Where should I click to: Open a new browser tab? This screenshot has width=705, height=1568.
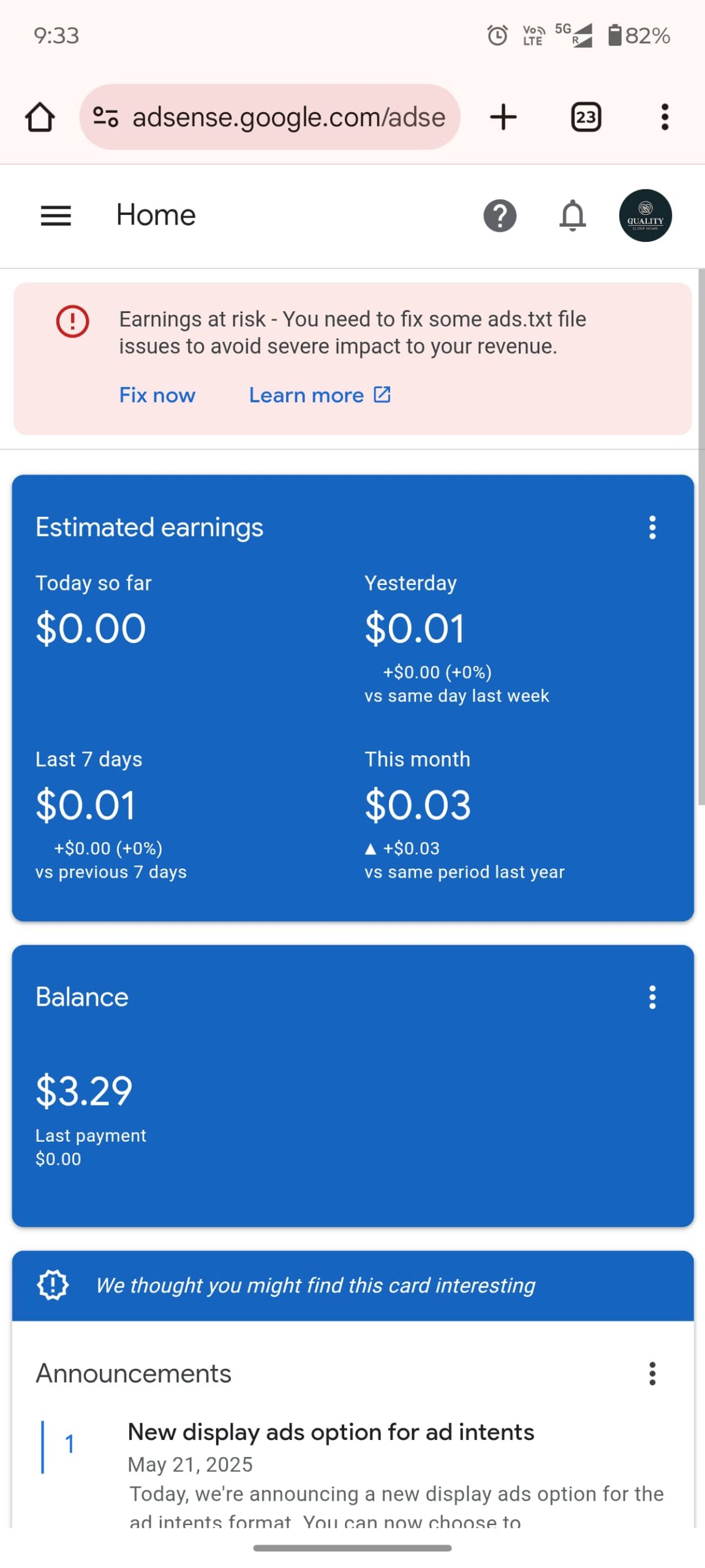pos(503,117)
